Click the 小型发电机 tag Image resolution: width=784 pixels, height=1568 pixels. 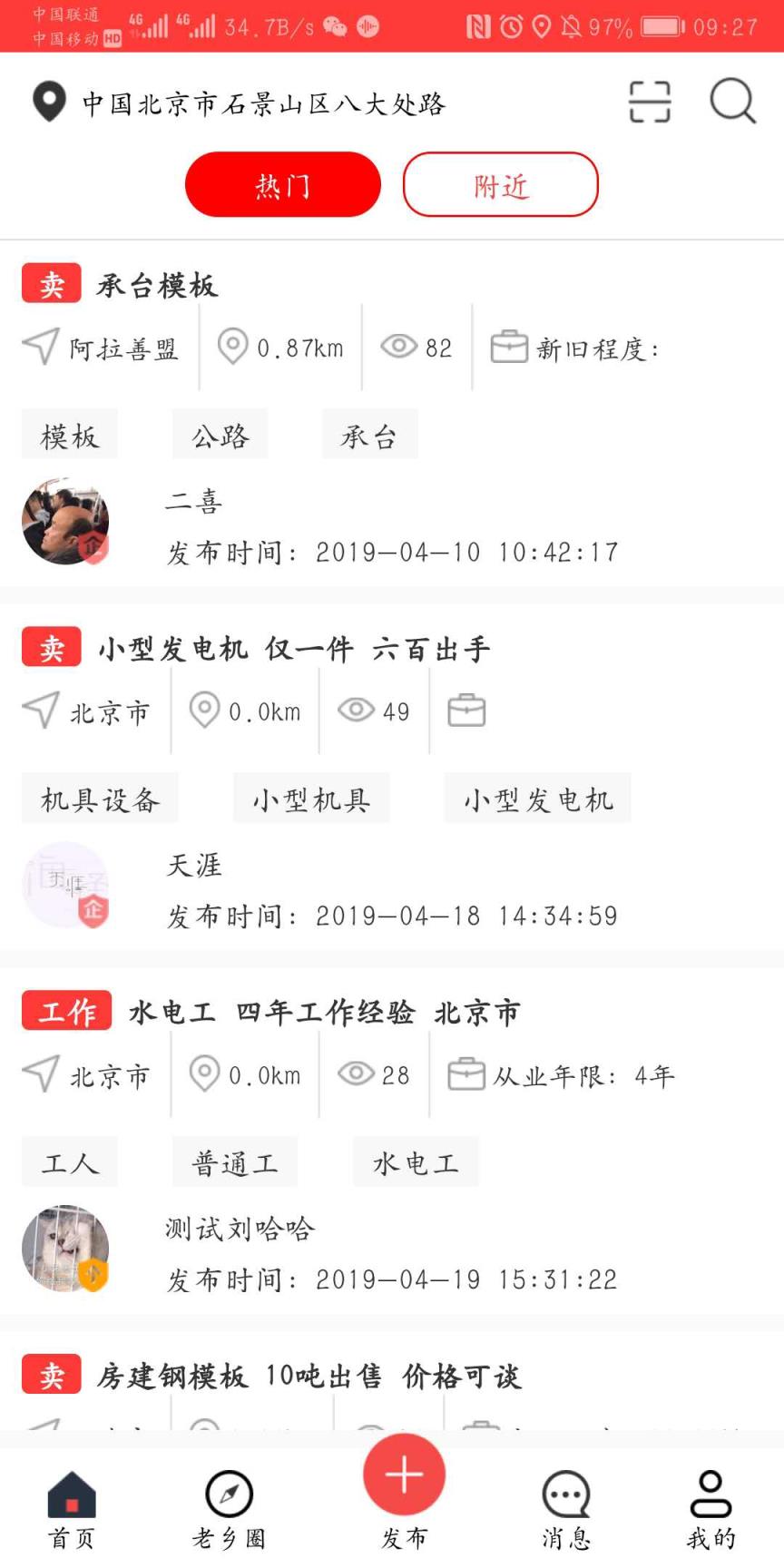[x=537, y=799]
